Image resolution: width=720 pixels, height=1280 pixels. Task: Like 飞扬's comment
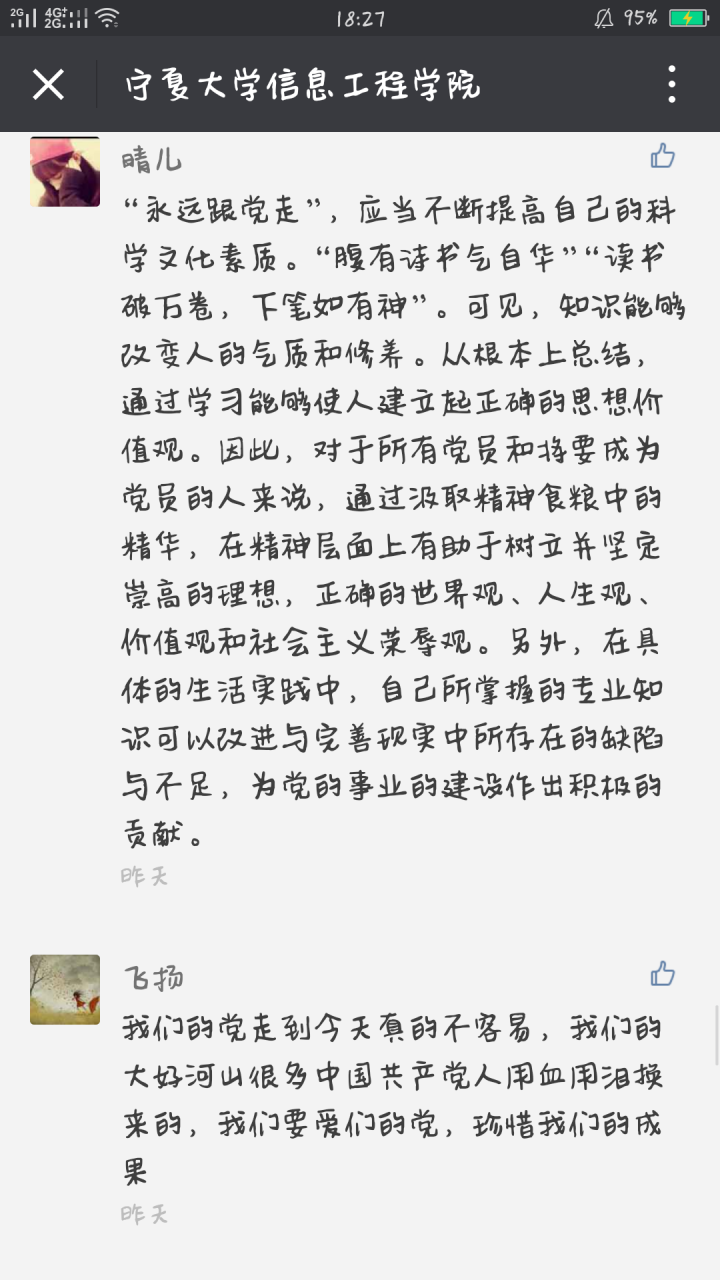coord(662,974)
